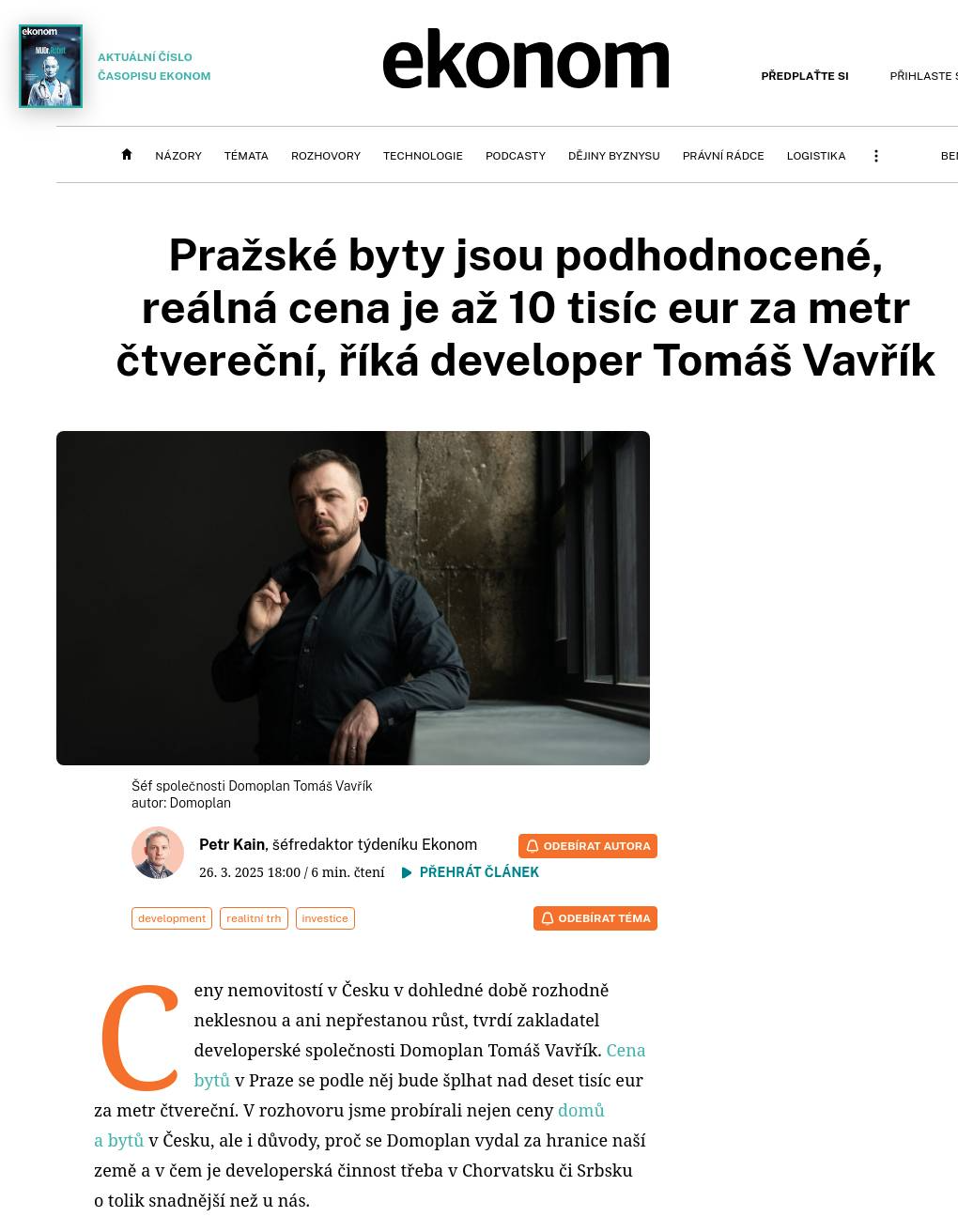Go to the home page icon
The height and width of the screenshot is (1232, 958).
[127, 155]
